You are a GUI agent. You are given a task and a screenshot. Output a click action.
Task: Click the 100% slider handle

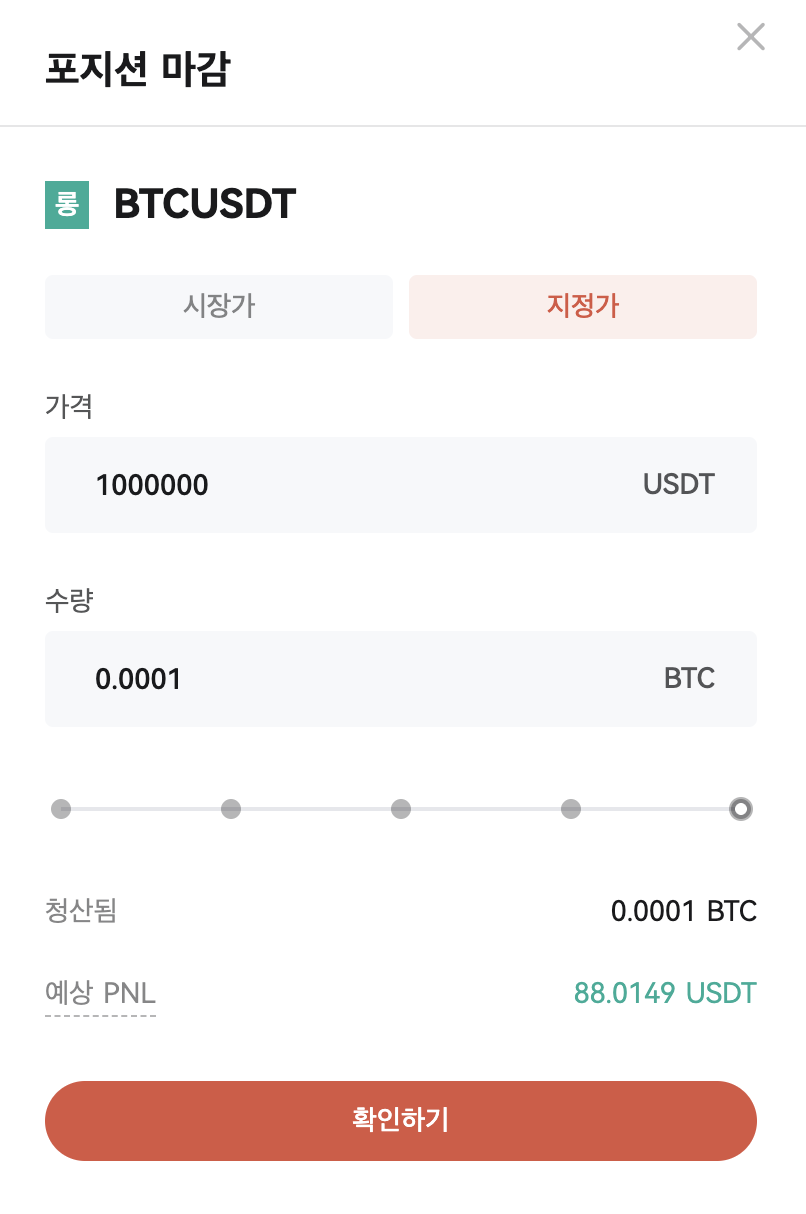(x=740, y=809)
